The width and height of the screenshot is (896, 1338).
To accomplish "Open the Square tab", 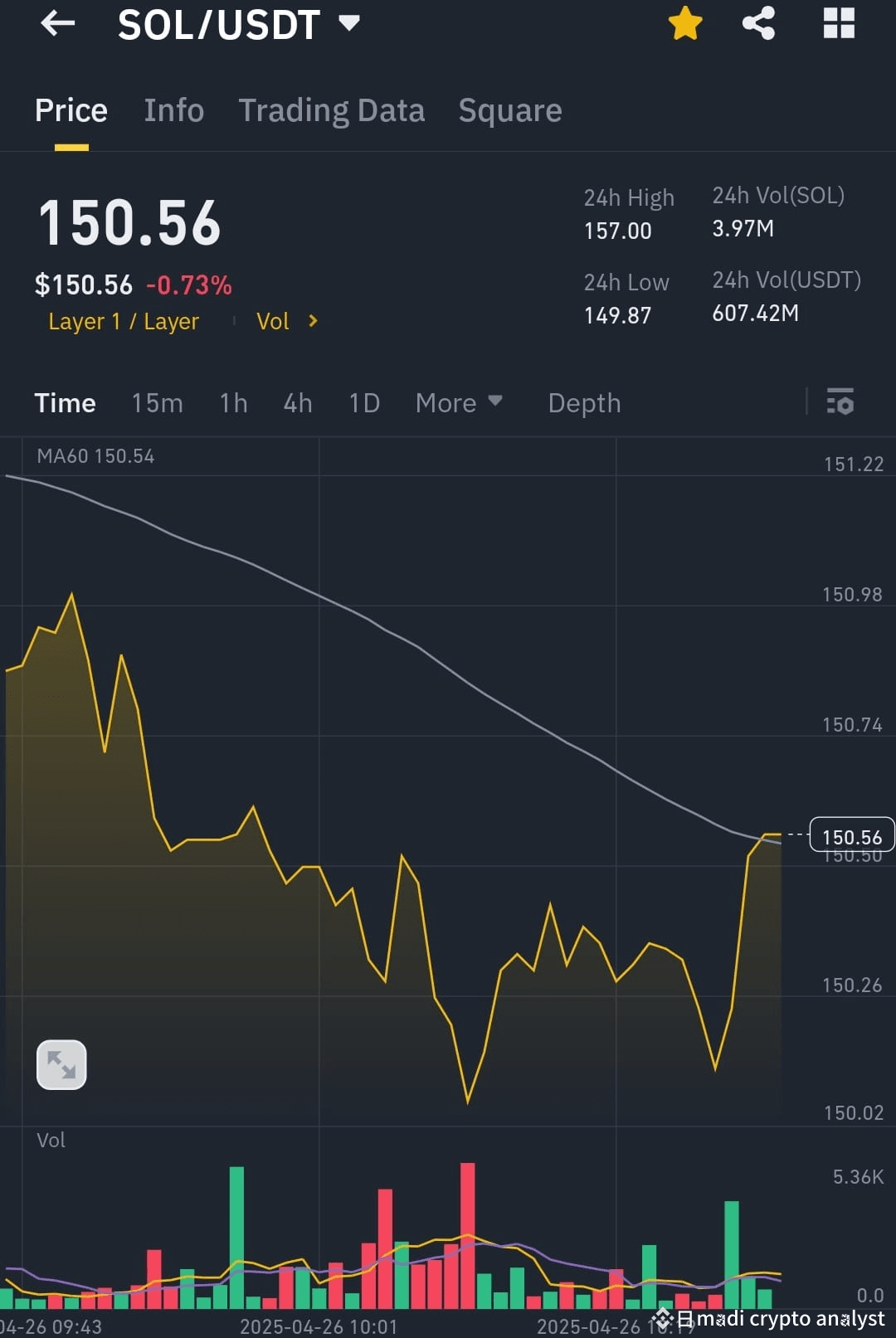I will pyautogui.click(x=509, y=110).
